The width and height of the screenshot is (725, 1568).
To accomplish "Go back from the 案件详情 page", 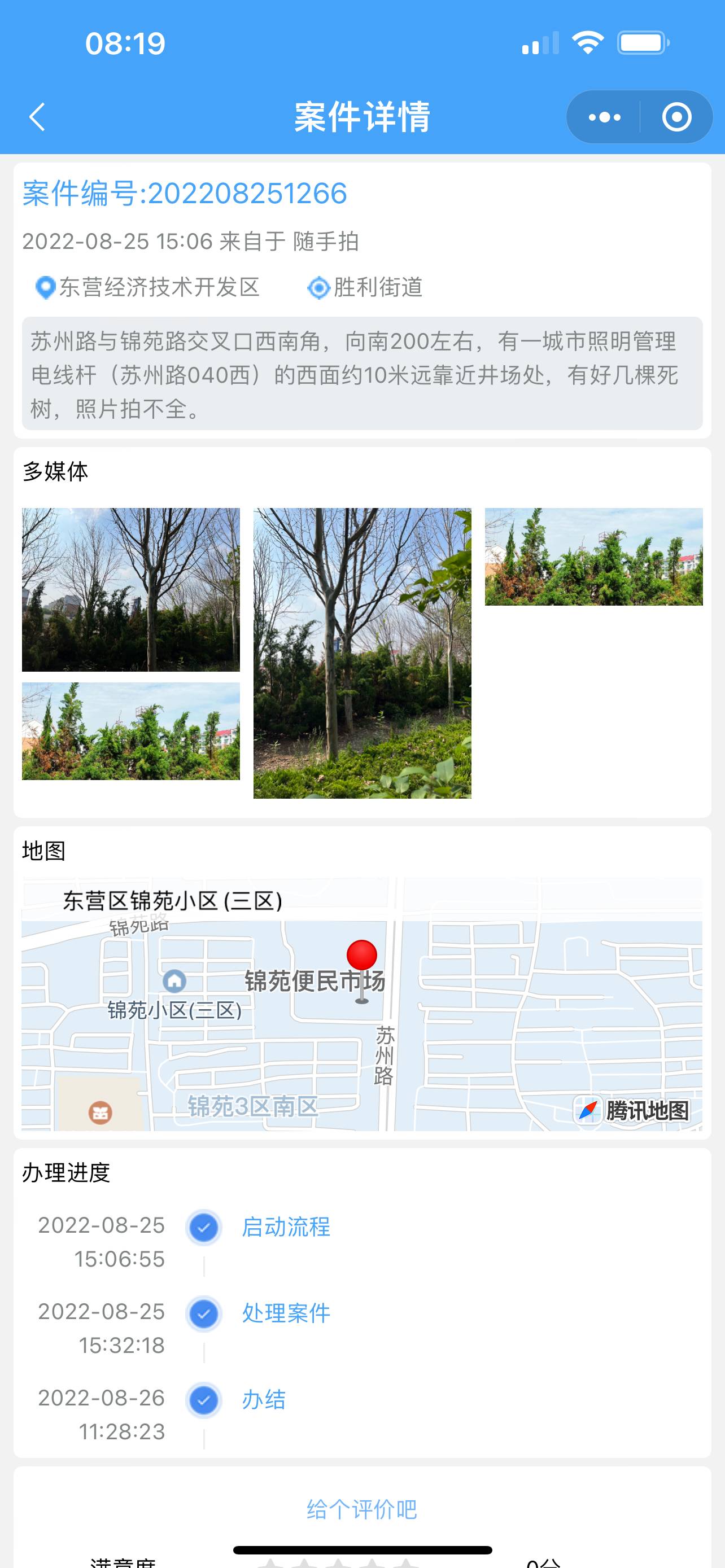I will 37,117.
